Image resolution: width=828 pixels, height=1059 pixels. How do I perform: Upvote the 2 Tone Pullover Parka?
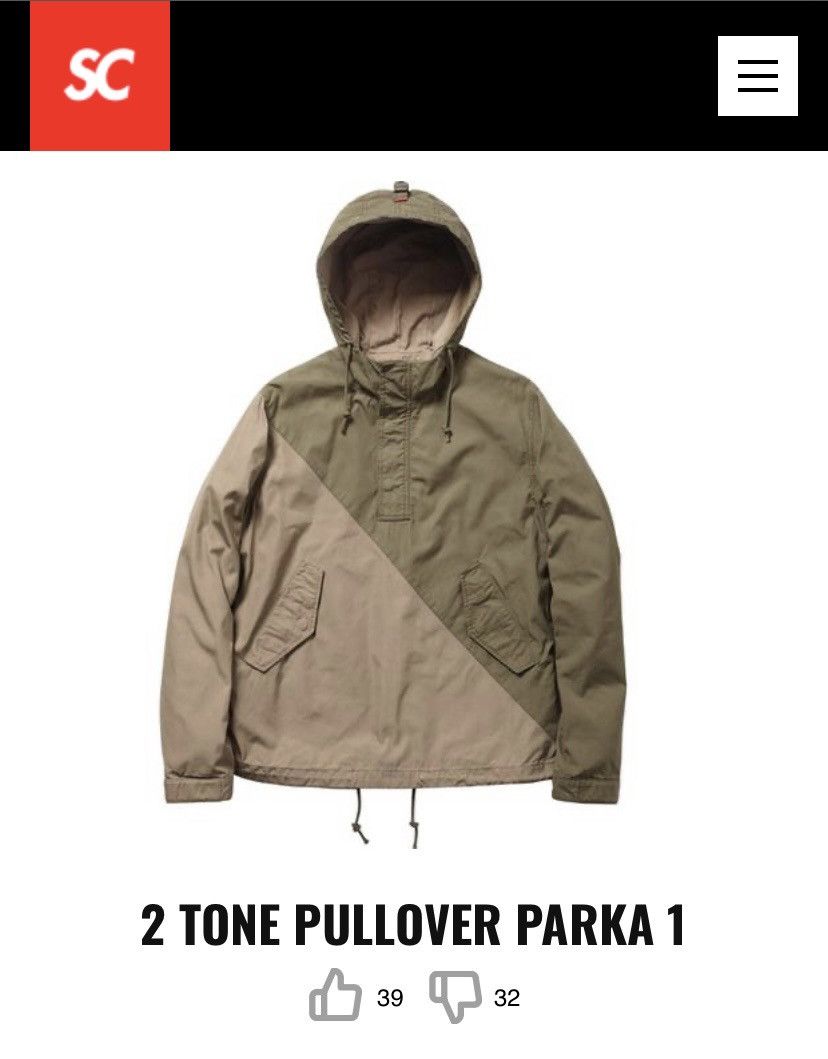[335, 996]
